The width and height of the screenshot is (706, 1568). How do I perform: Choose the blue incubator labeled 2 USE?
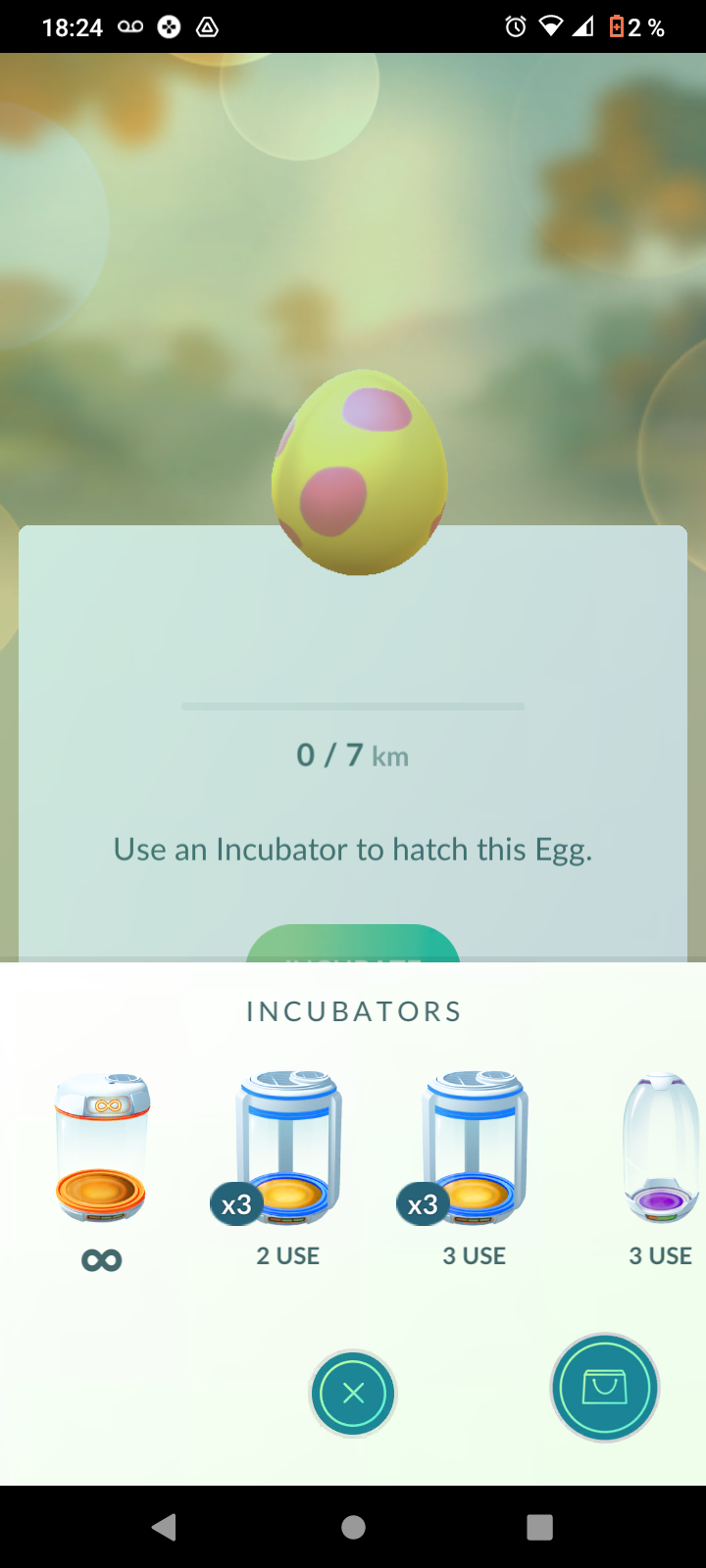(287, 1149)
